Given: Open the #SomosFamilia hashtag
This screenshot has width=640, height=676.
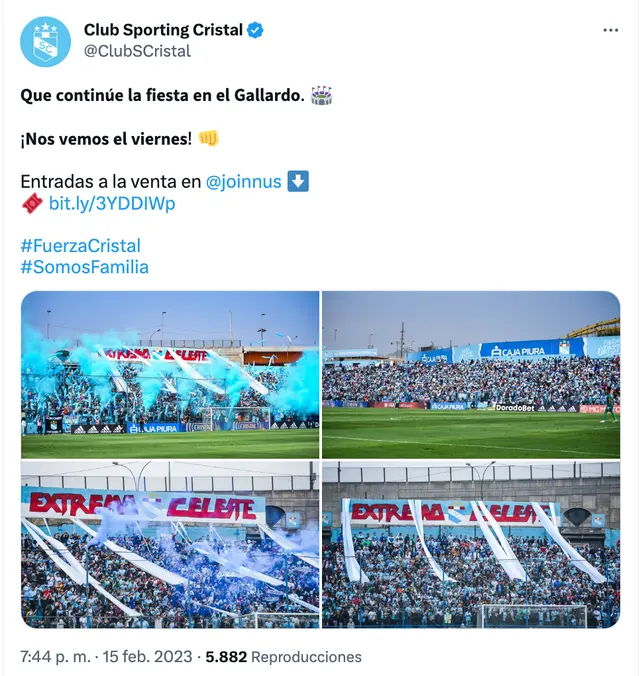Looking at the screenshot, I should coord(84,267).
